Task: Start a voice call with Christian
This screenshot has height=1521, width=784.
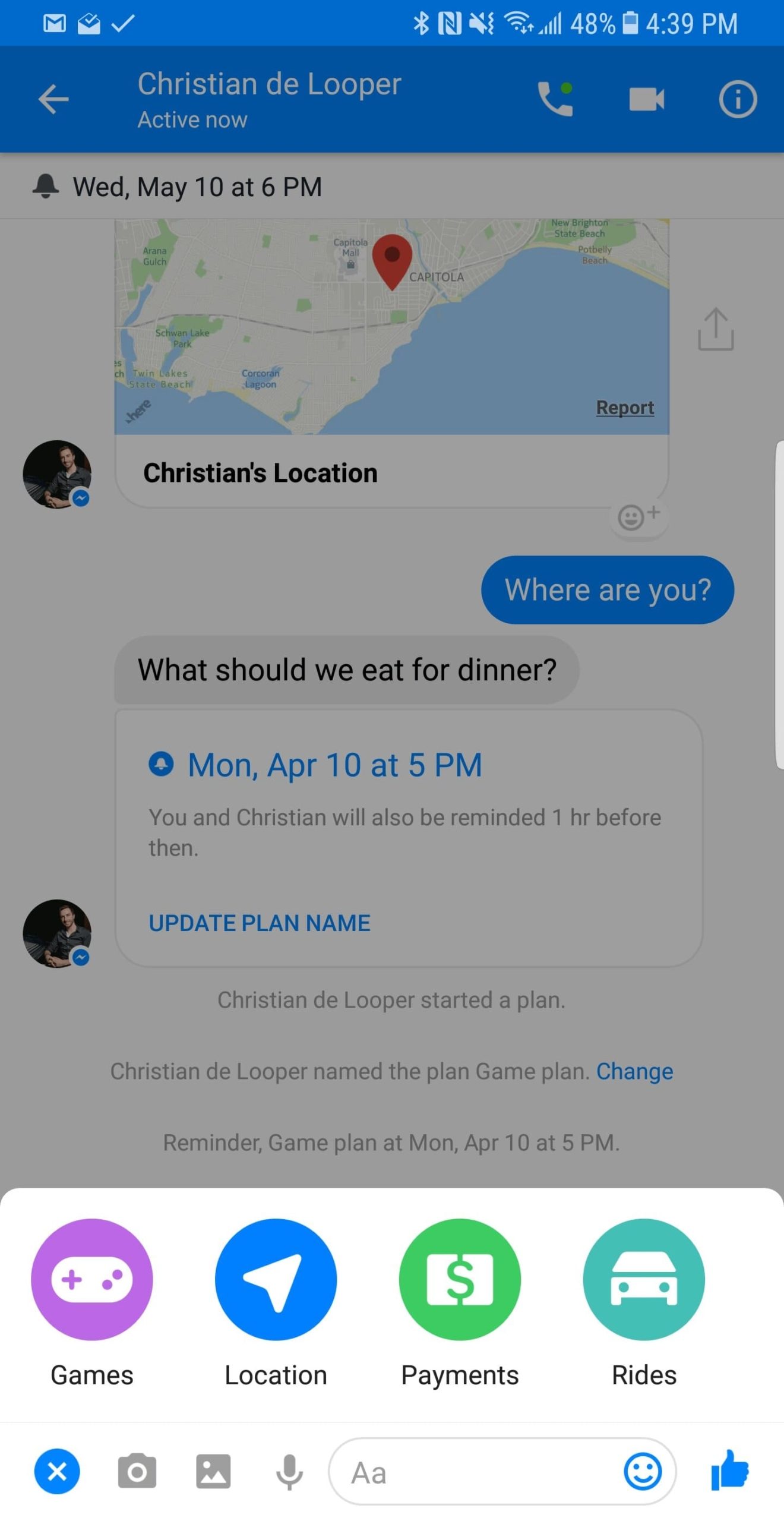Action: tap(555, 99)
